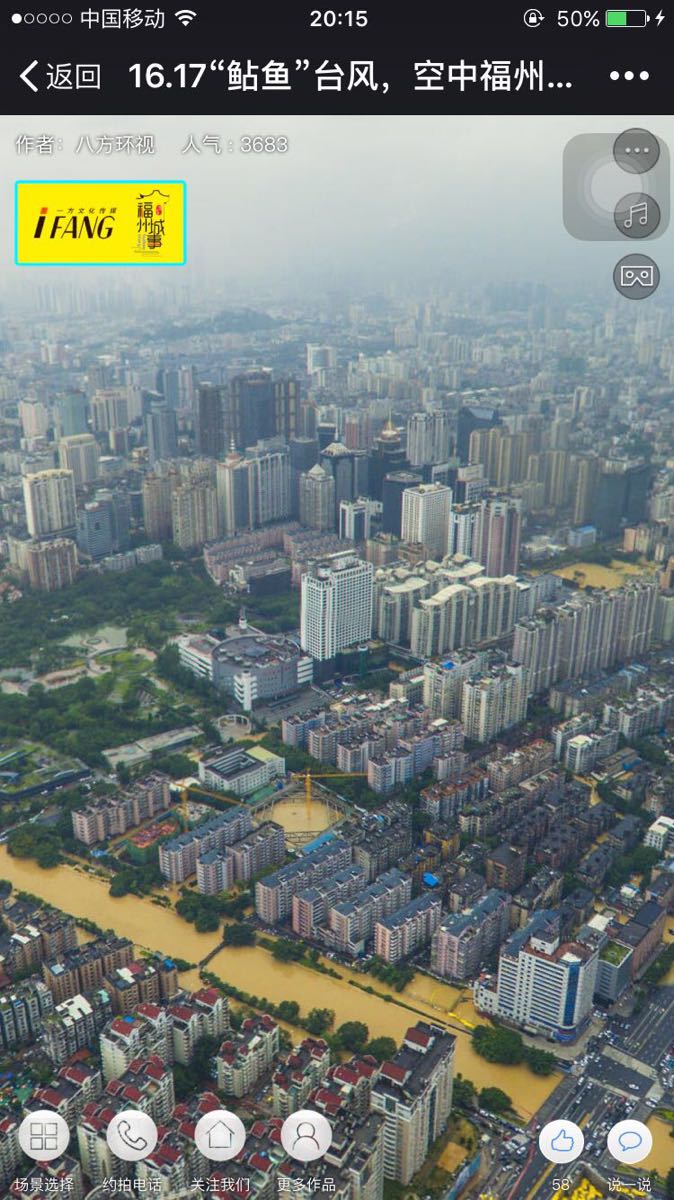Toggle the background music

[x=636, y=215]
